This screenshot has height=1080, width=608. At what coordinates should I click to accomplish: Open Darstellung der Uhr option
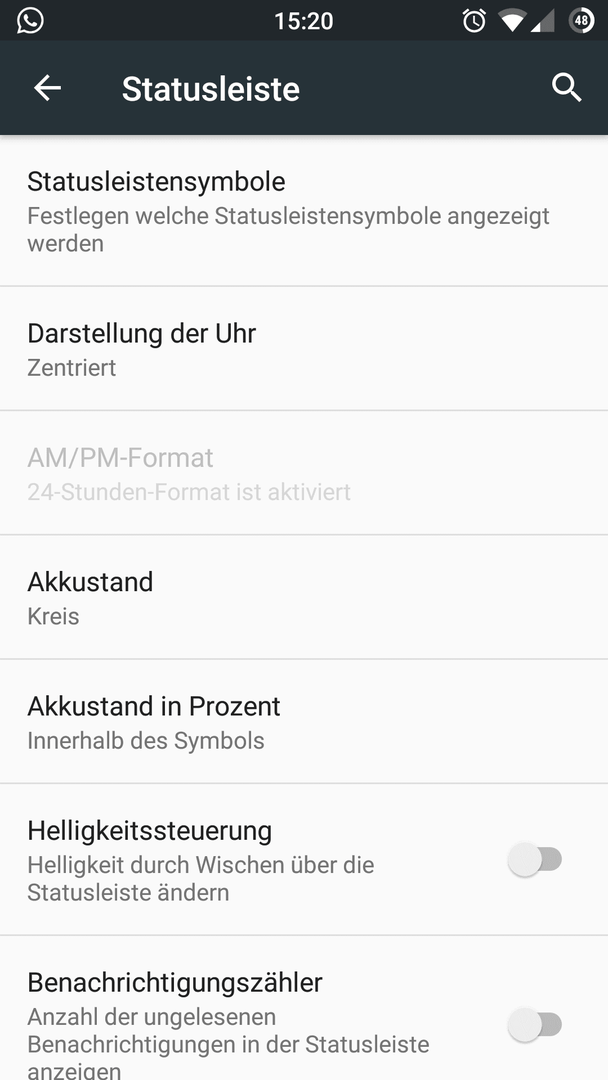(x=304, y=349)
